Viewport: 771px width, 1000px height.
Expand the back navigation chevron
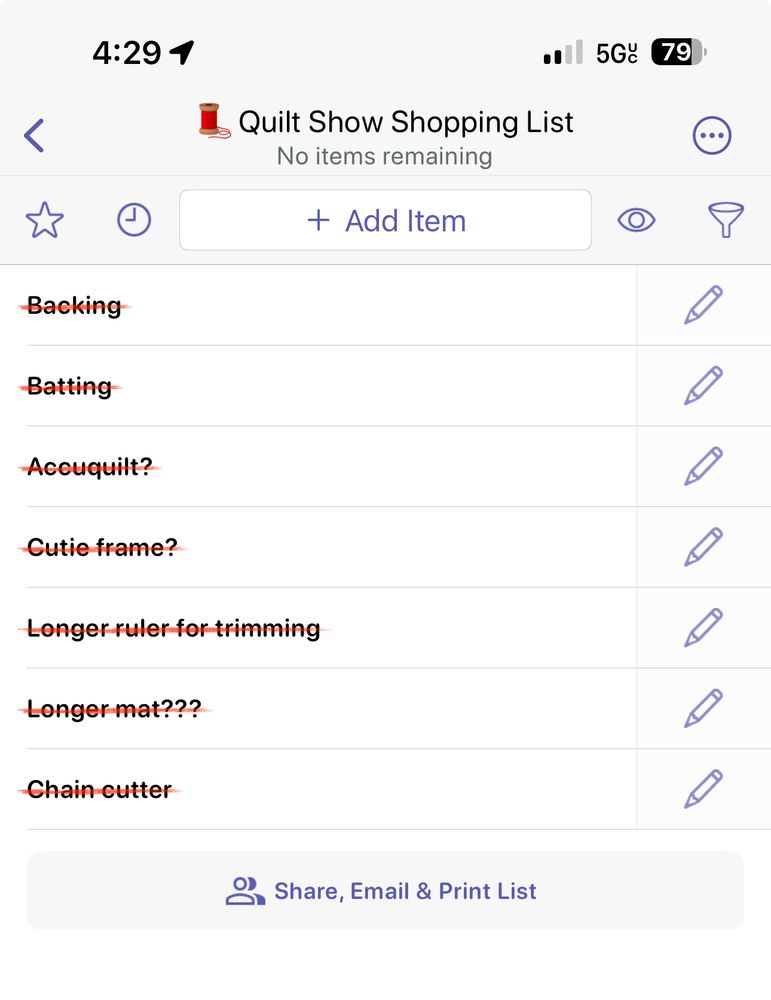[x=35, y=135]
